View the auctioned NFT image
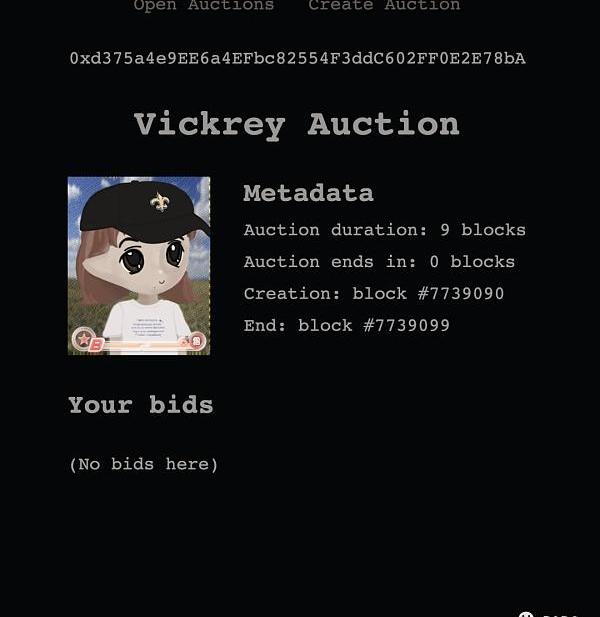Screen dimensions: 600x617 tap(139, 265)
